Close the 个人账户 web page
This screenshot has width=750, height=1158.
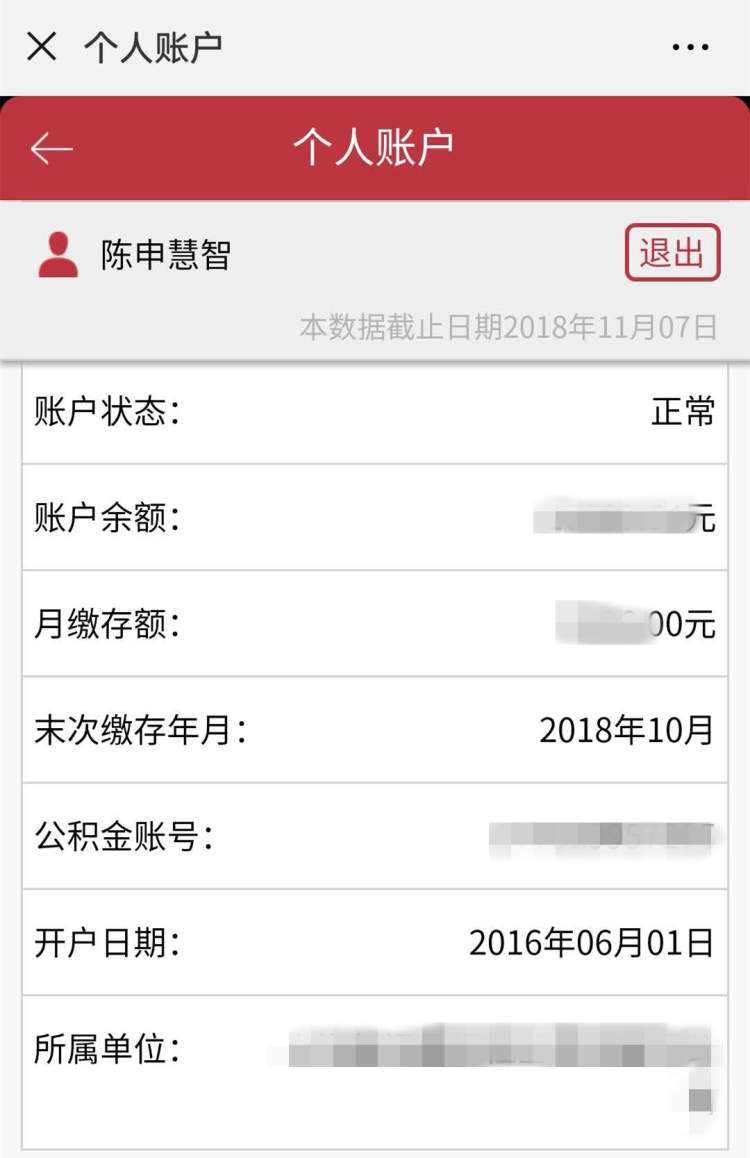click(x=41, y=46)
